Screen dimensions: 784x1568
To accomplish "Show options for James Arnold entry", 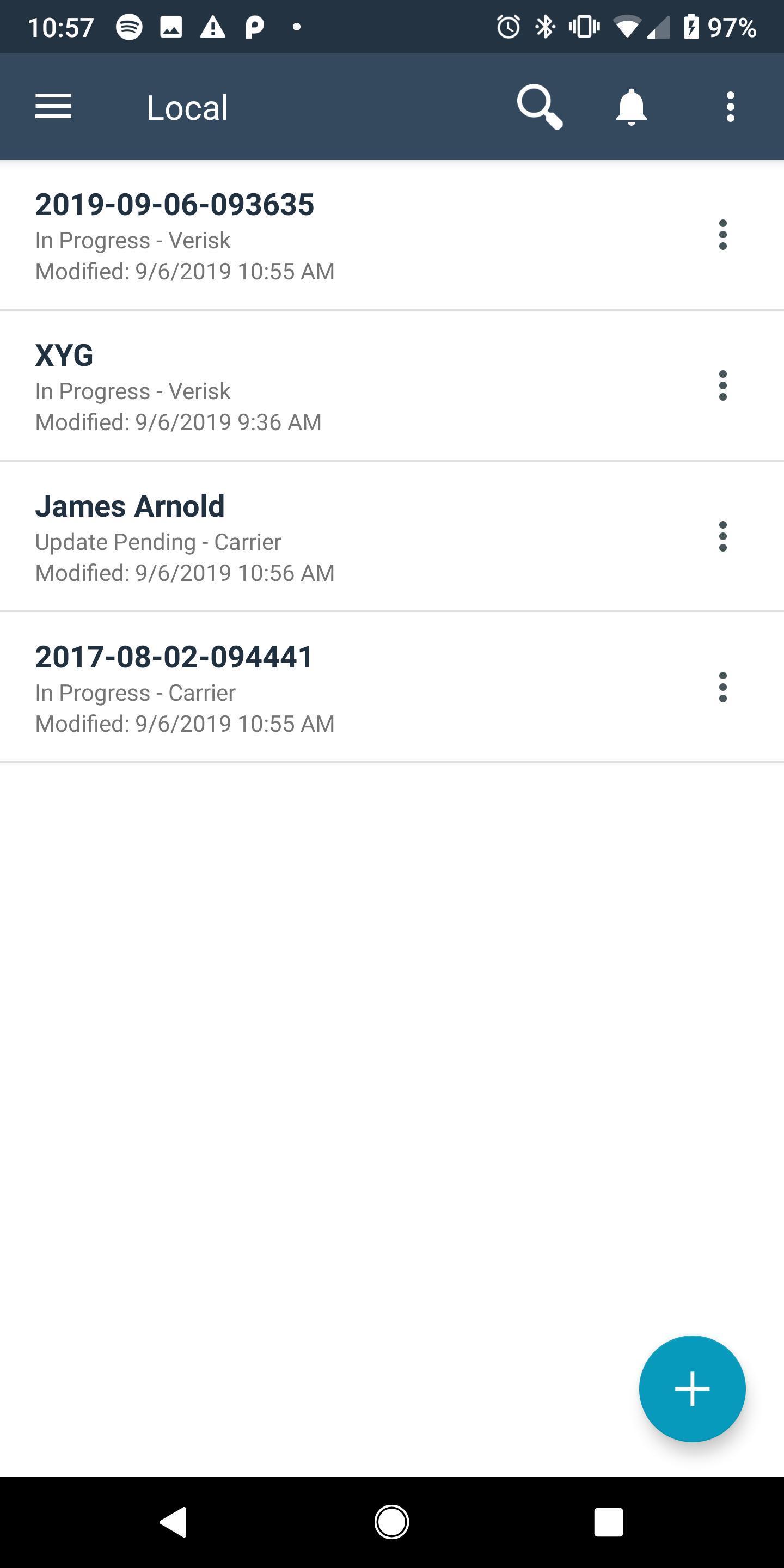I will [722, 537].
